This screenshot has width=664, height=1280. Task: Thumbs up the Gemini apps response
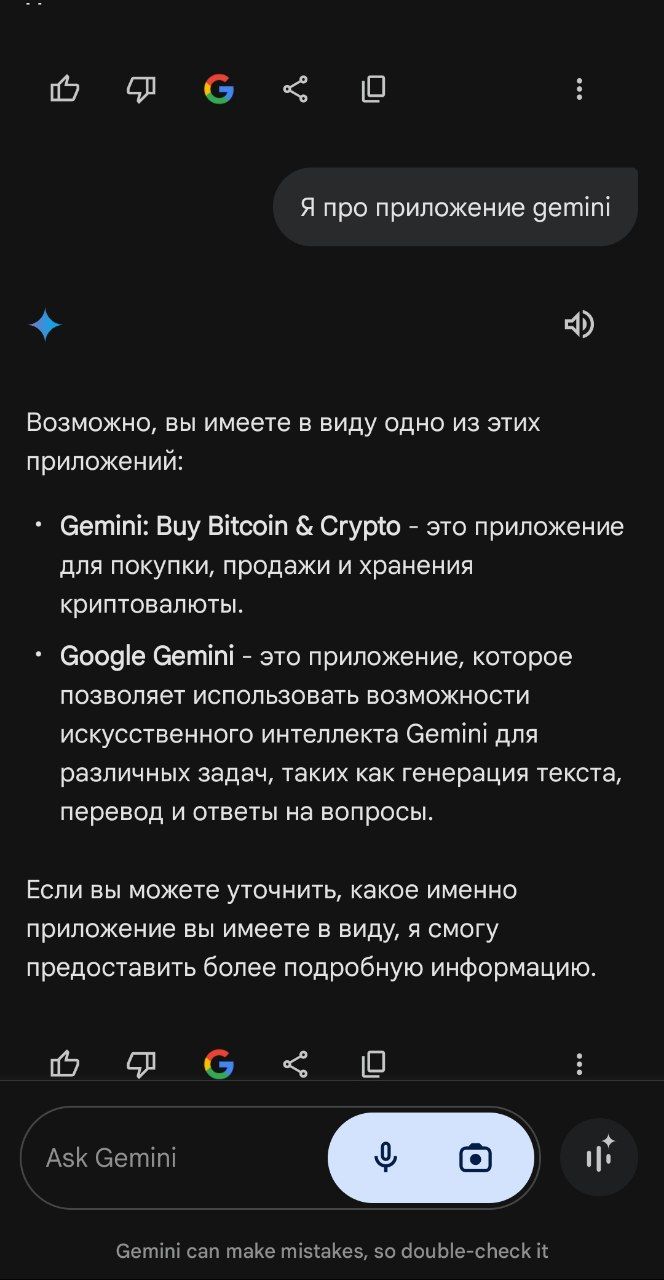[65, 1063]
